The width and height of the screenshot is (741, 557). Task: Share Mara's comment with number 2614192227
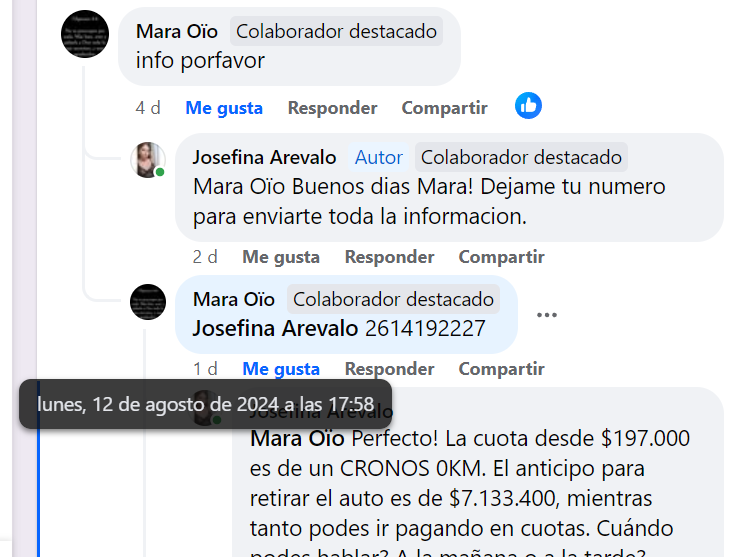tap(501, 369)
